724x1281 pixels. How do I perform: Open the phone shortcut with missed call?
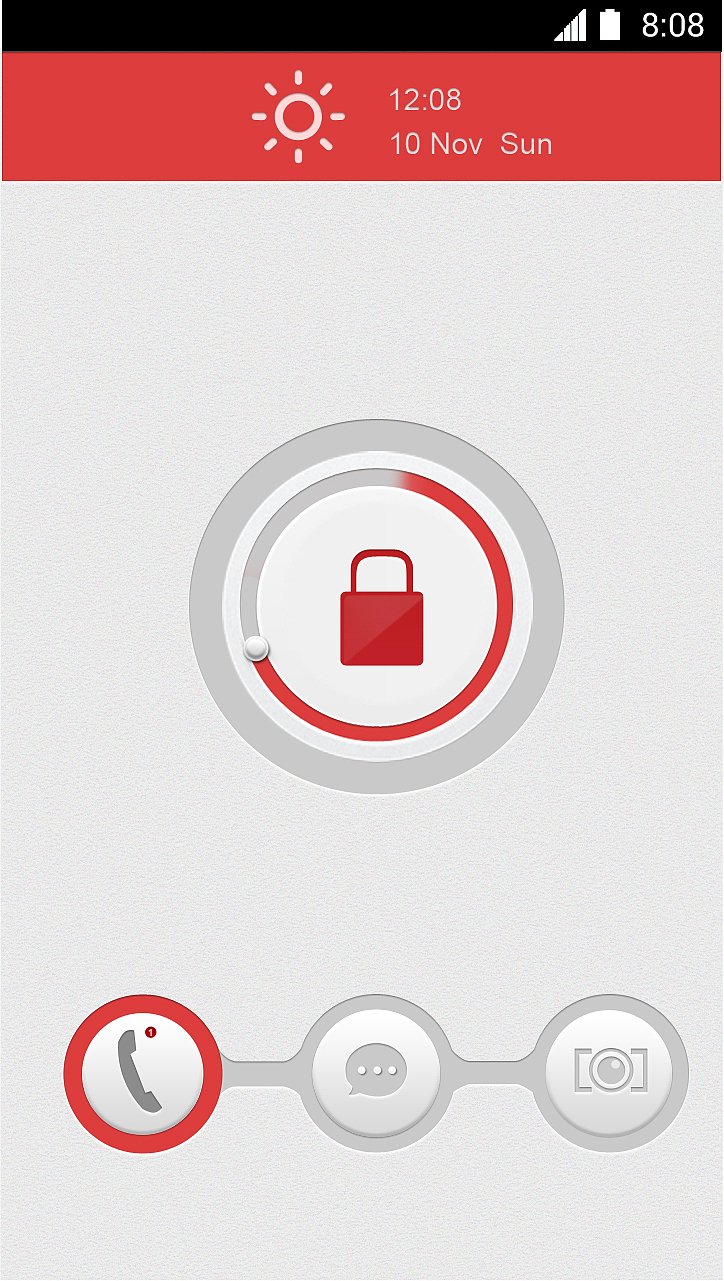(x=142, y=1073)
